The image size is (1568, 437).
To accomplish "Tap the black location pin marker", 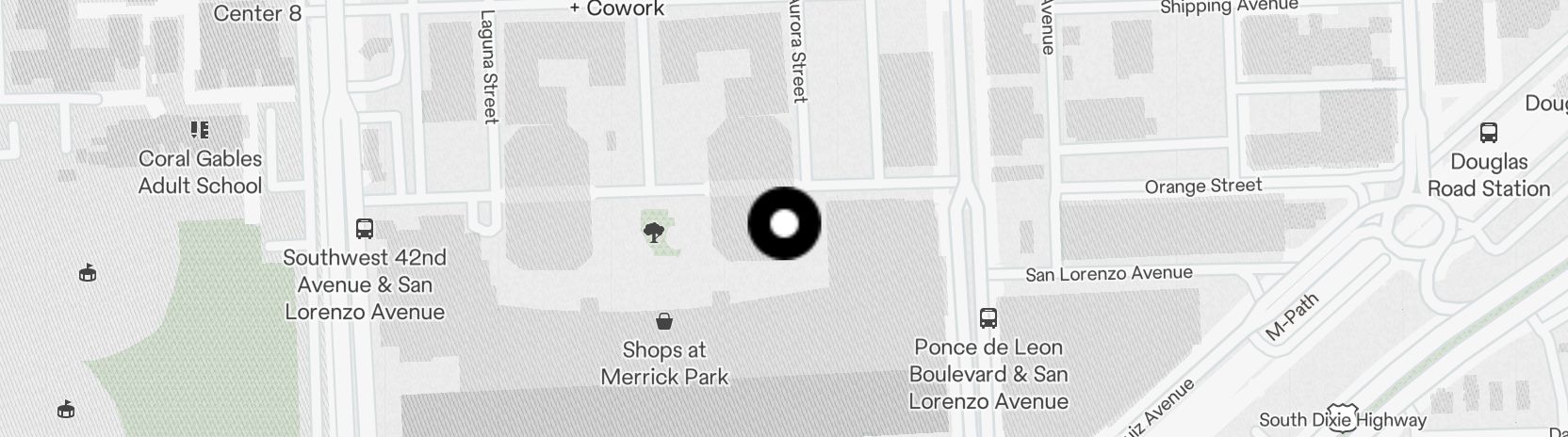I will [x=784, y=224].
